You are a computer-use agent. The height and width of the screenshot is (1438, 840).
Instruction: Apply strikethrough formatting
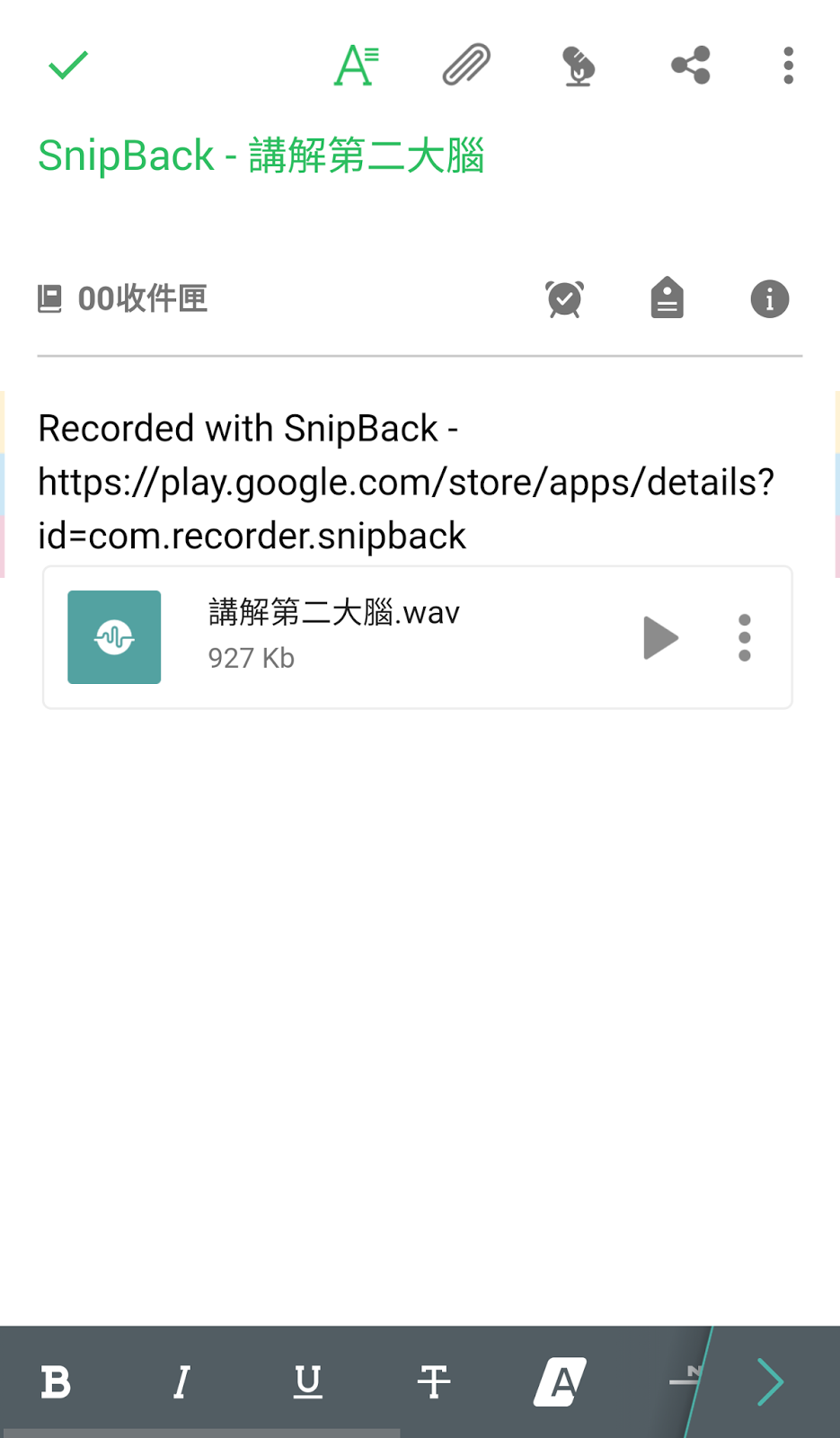[x=434, y=1381]
